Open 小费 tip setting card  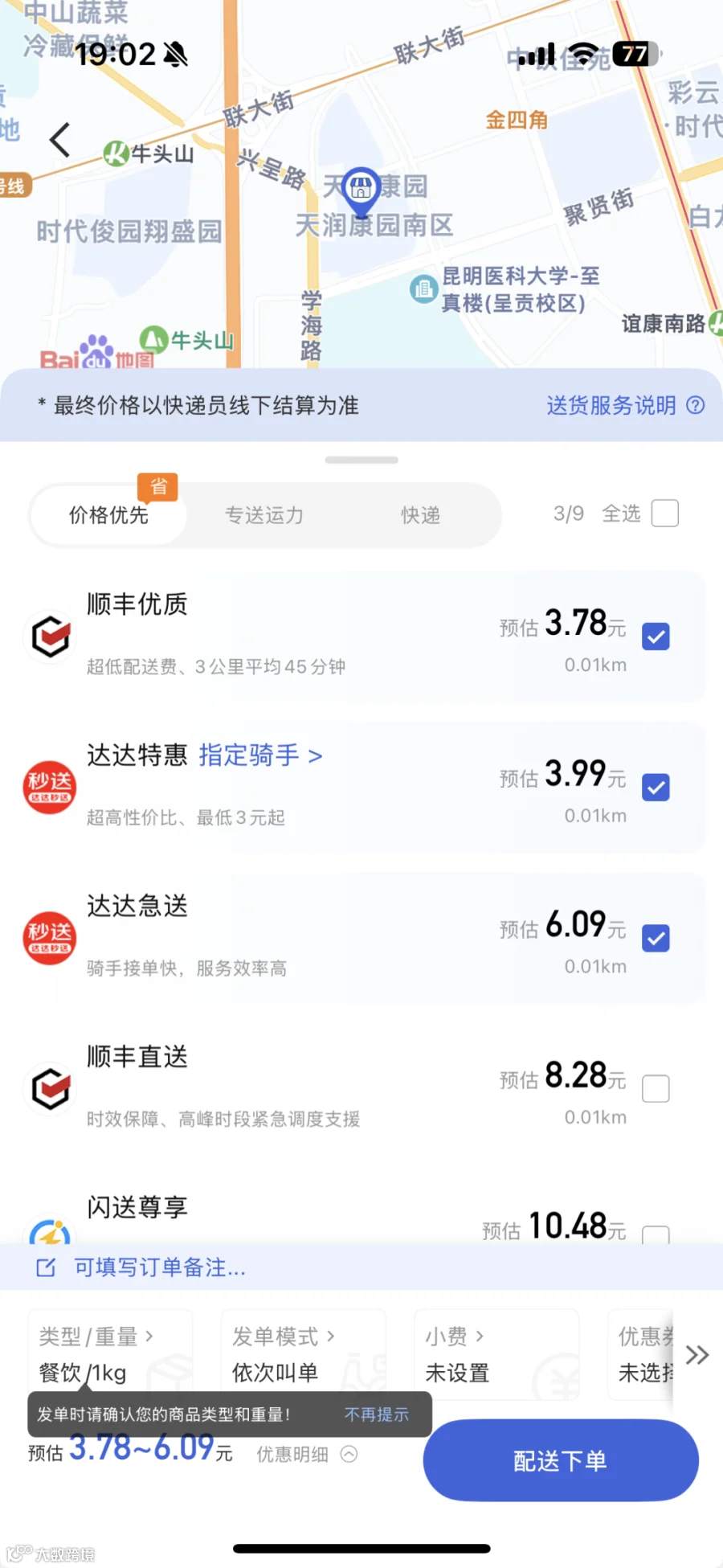click(x=496, y=1354)
